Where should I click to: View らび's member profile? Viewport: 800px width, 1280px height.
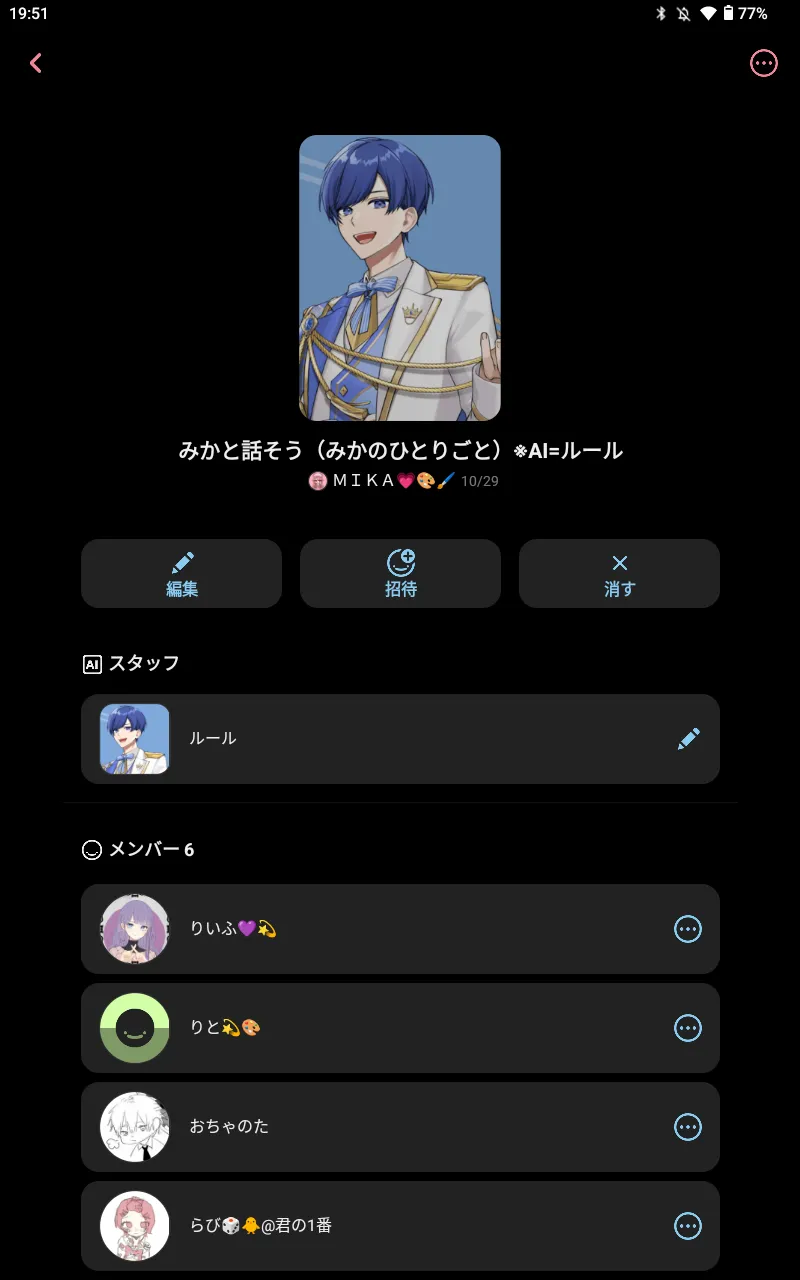coord(135,1226)
